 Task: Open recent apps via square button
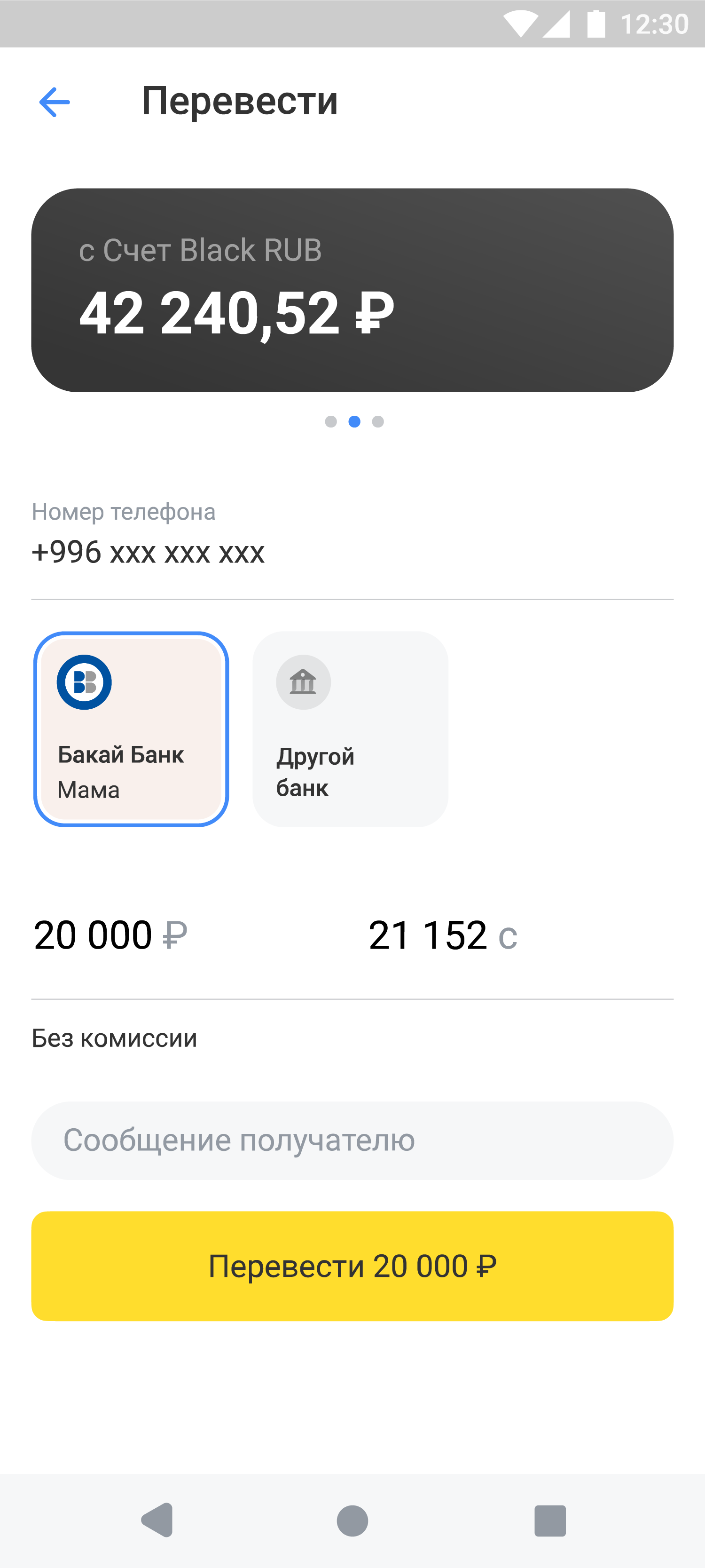(550, 1521)
